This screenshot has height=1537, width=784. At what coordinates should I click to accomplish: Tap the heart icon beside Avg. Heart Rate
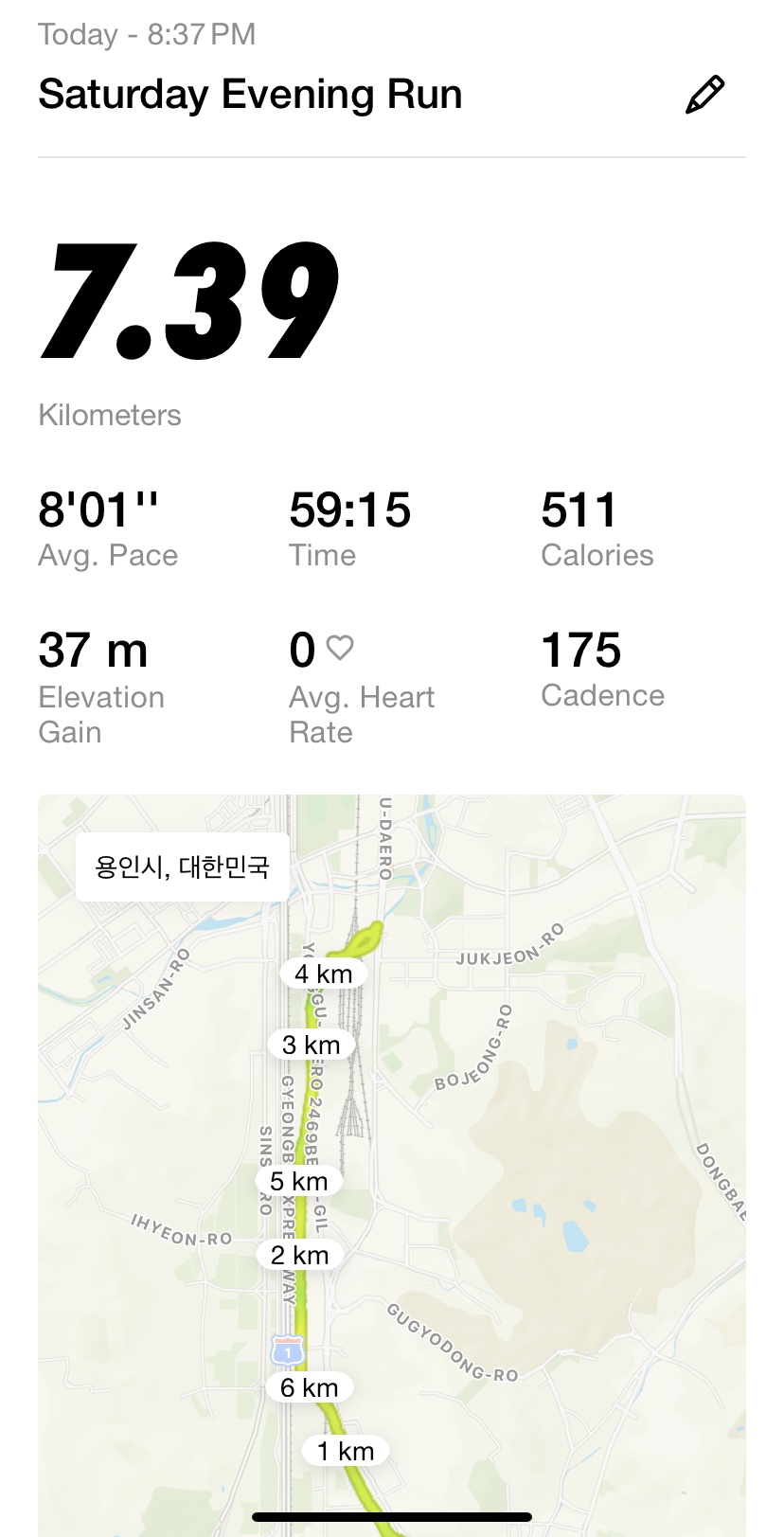coord(338,645)
